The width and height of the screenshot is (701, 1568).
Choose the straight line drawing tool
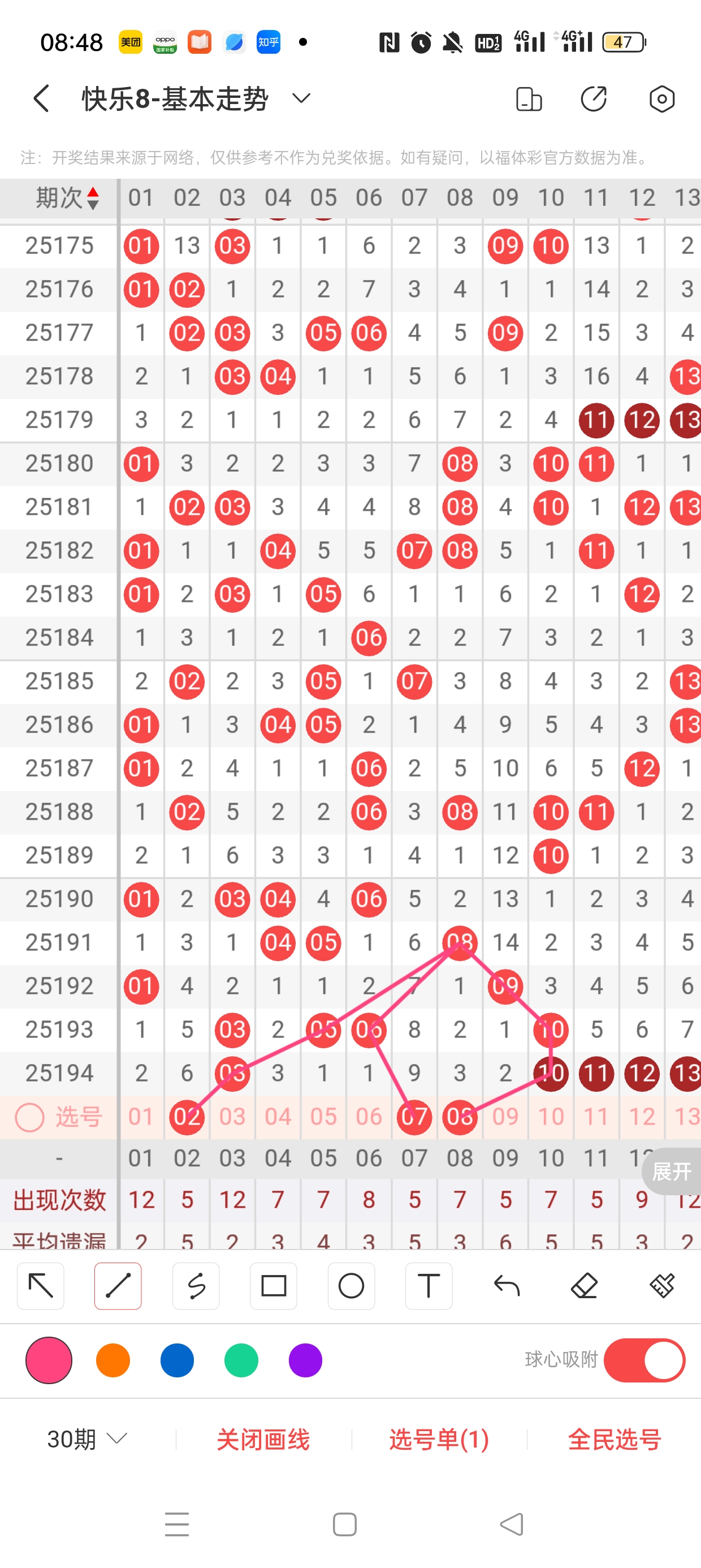coord(118,1286)
